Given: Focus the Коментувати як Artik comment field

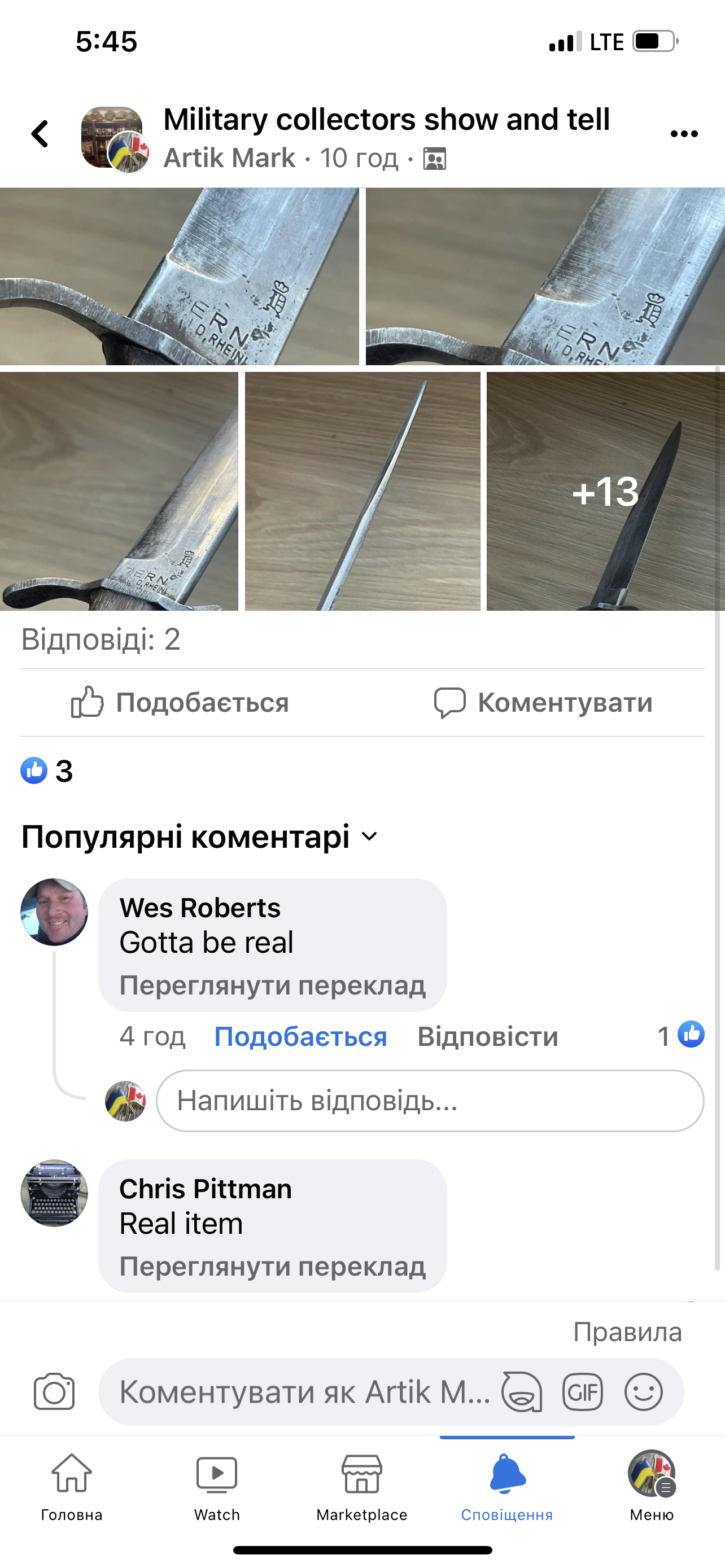Looking at the screenshot, I should [304, 1392].
